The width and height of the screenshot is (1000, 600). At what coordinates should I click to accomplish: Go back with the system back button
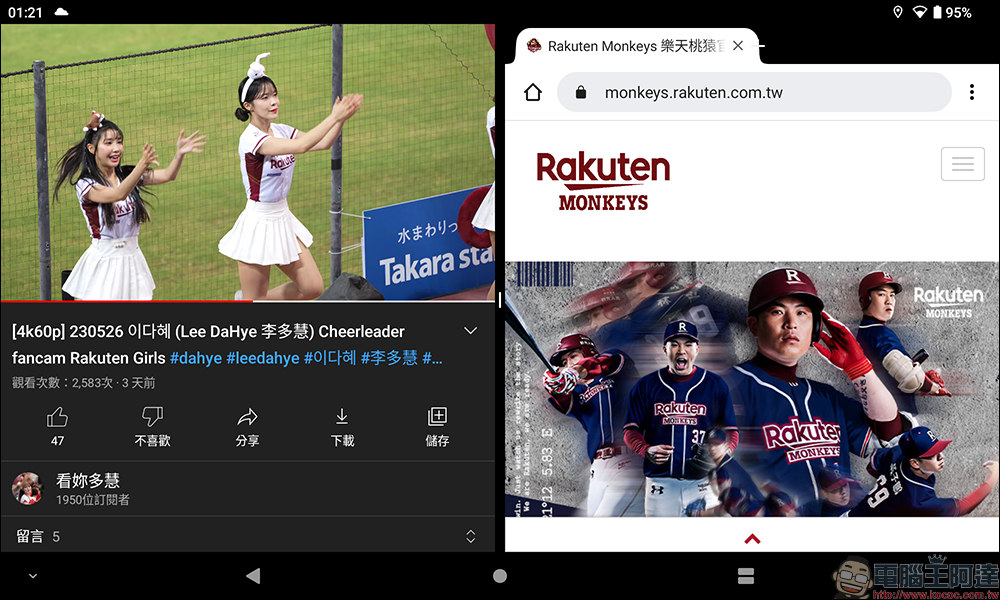[253, 576]
